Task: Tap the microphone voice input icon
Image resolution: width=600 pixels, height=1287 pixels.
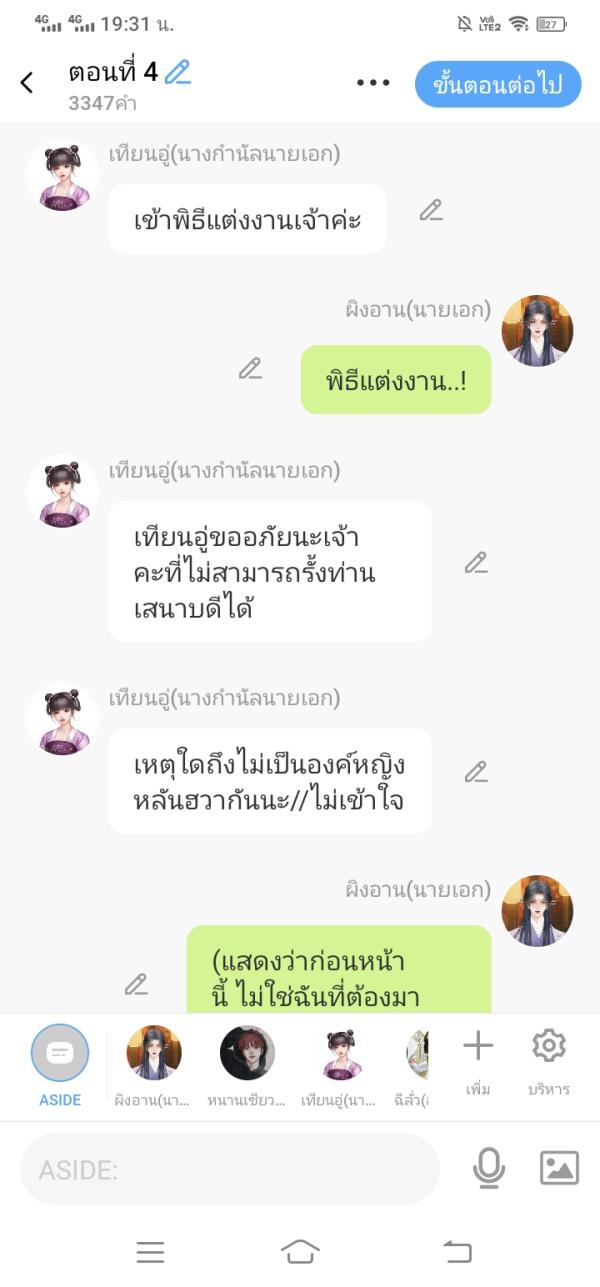Action: pyautogui.click(x=489, y=1168)
